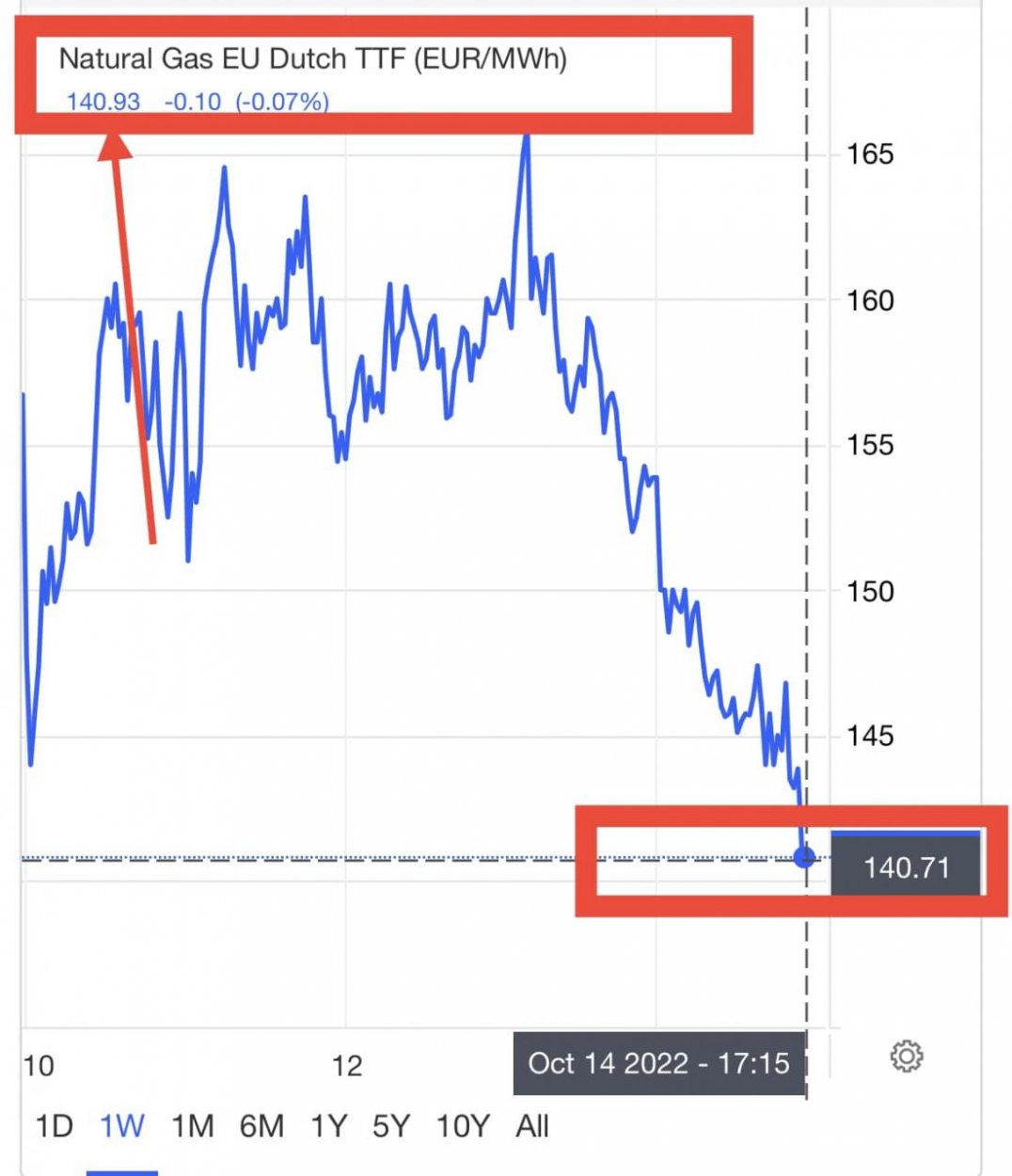Viewport: 1012px width, 1176px height.
Task: View the 5Y price chart
Action: 391,1126
